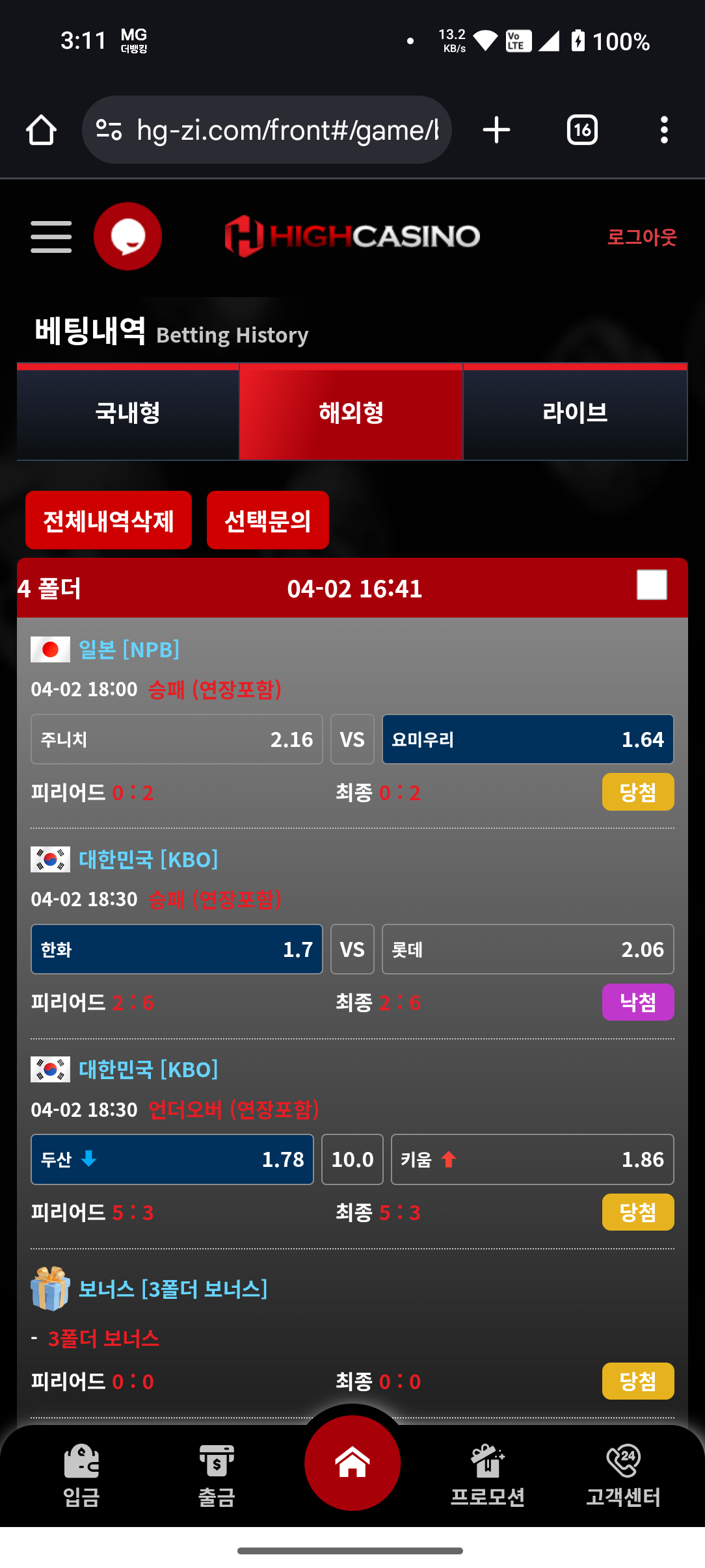Tap the 전체내역삭제 button
The width and height of the screenshot is (705, 1568).
pos(109,521)
